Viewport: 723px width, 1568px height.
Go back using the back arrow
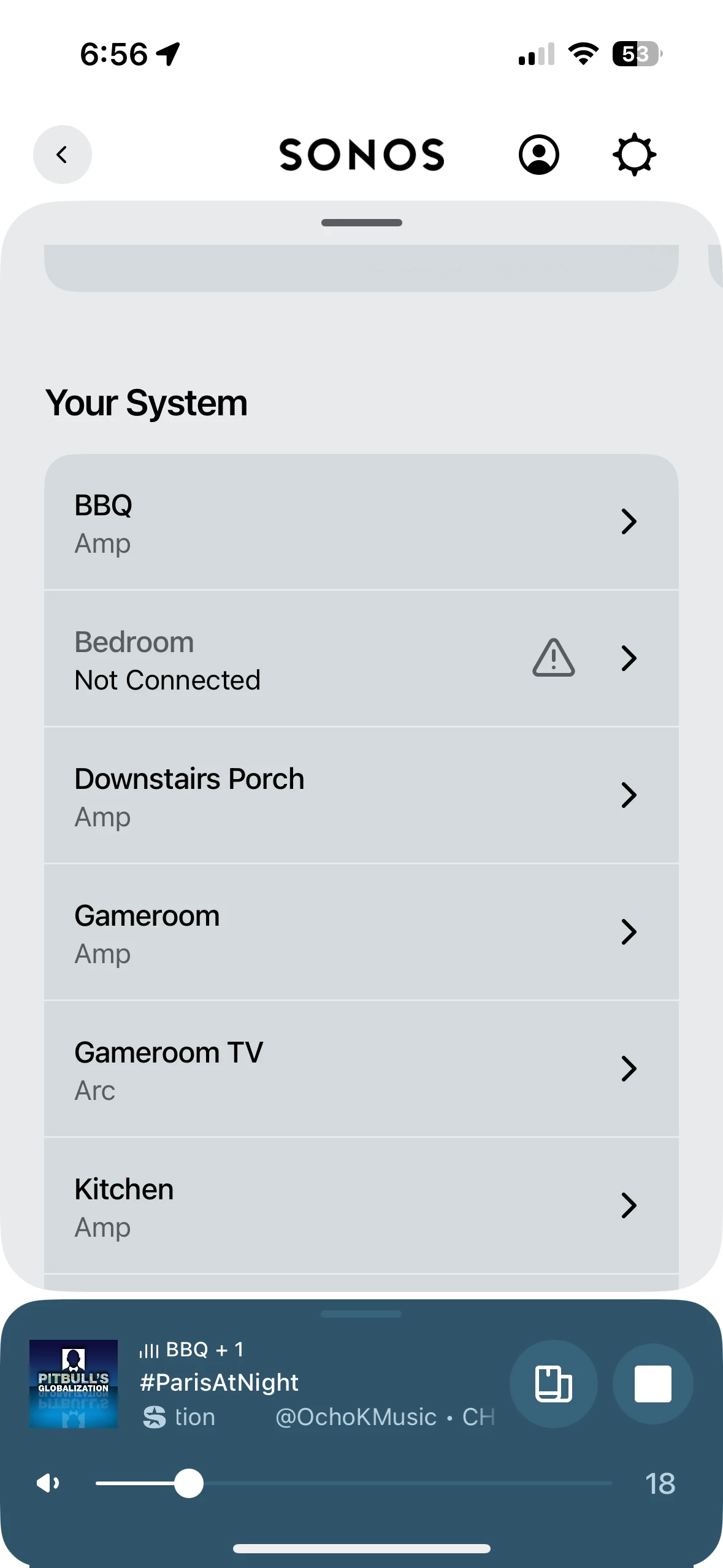[62, 155]
